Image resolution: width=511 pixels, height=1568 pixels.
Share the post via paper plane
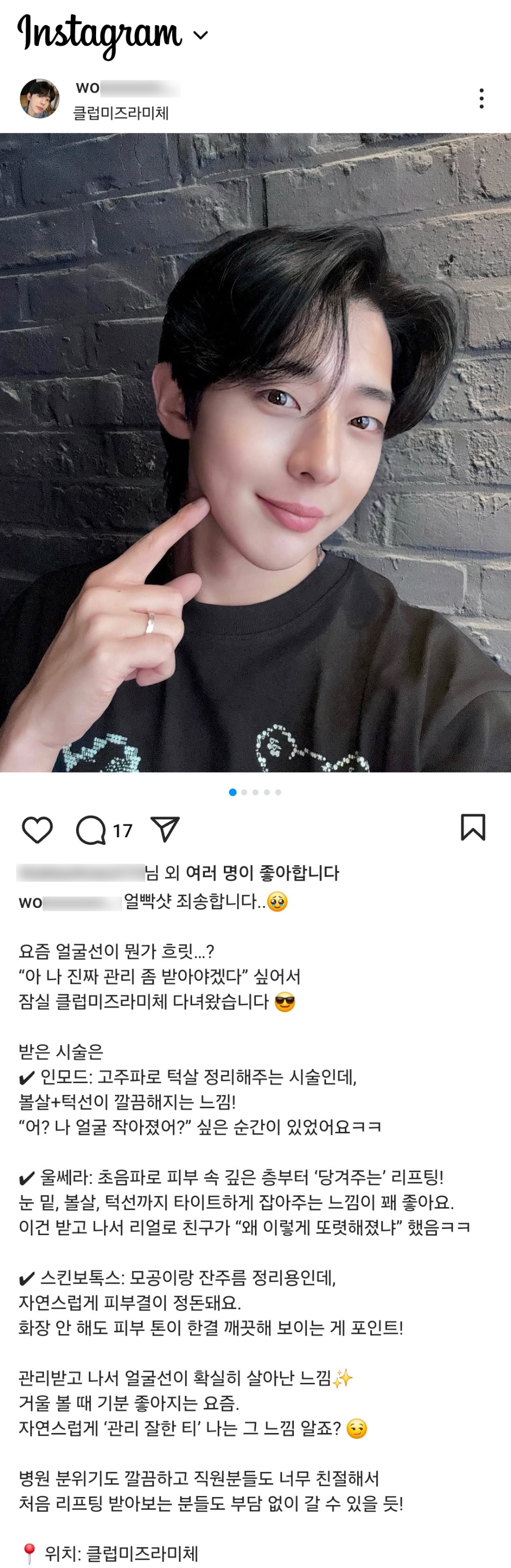(x=165, y=829)
